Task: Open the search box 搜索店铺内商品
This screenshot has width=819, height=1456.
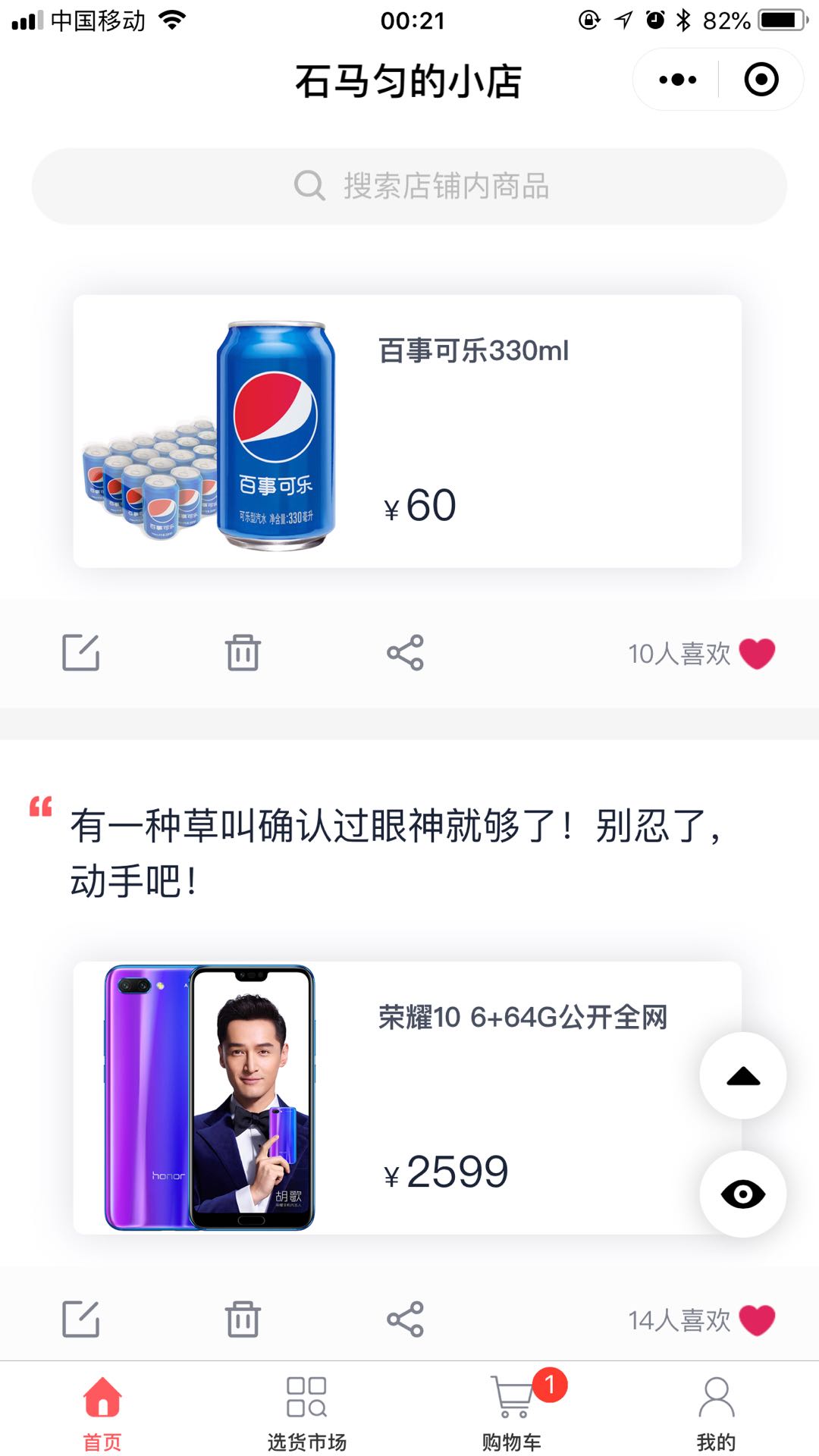Action: coord(409,187)
